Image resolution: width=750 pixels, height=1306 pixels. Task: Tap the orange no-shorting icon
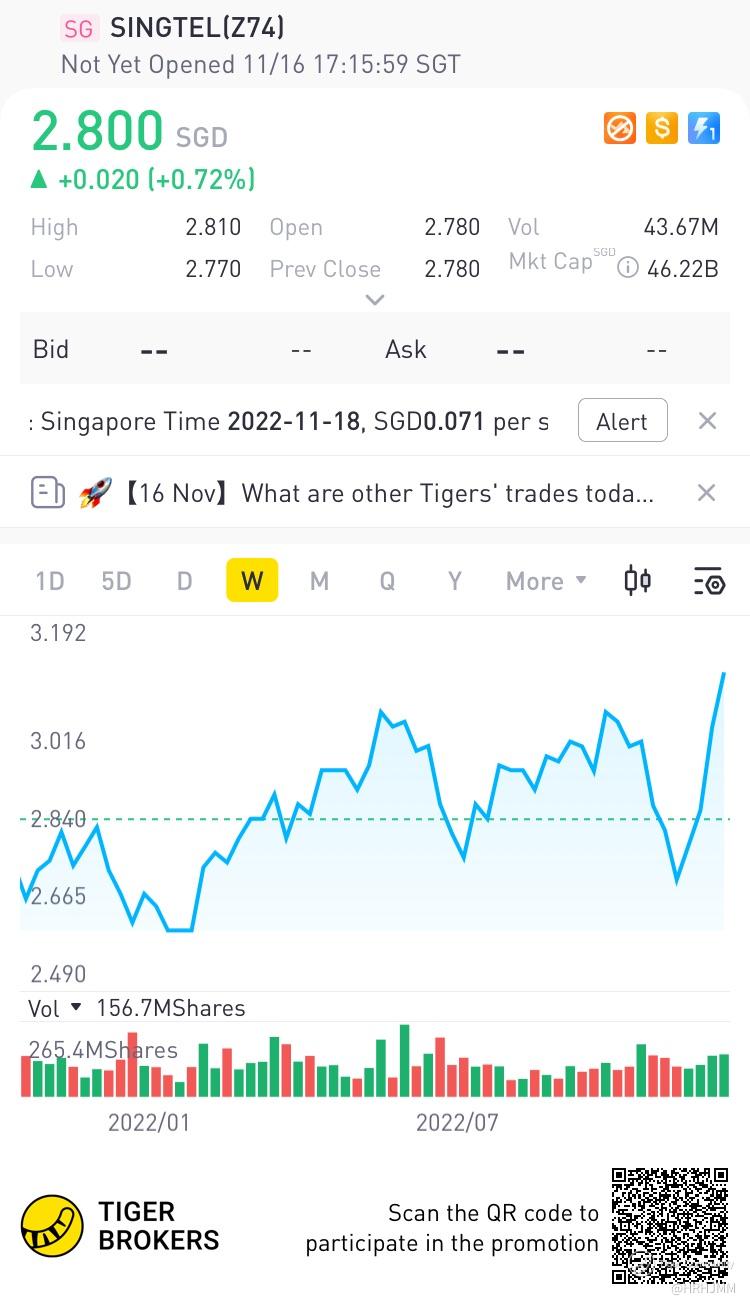pos(619,128)
